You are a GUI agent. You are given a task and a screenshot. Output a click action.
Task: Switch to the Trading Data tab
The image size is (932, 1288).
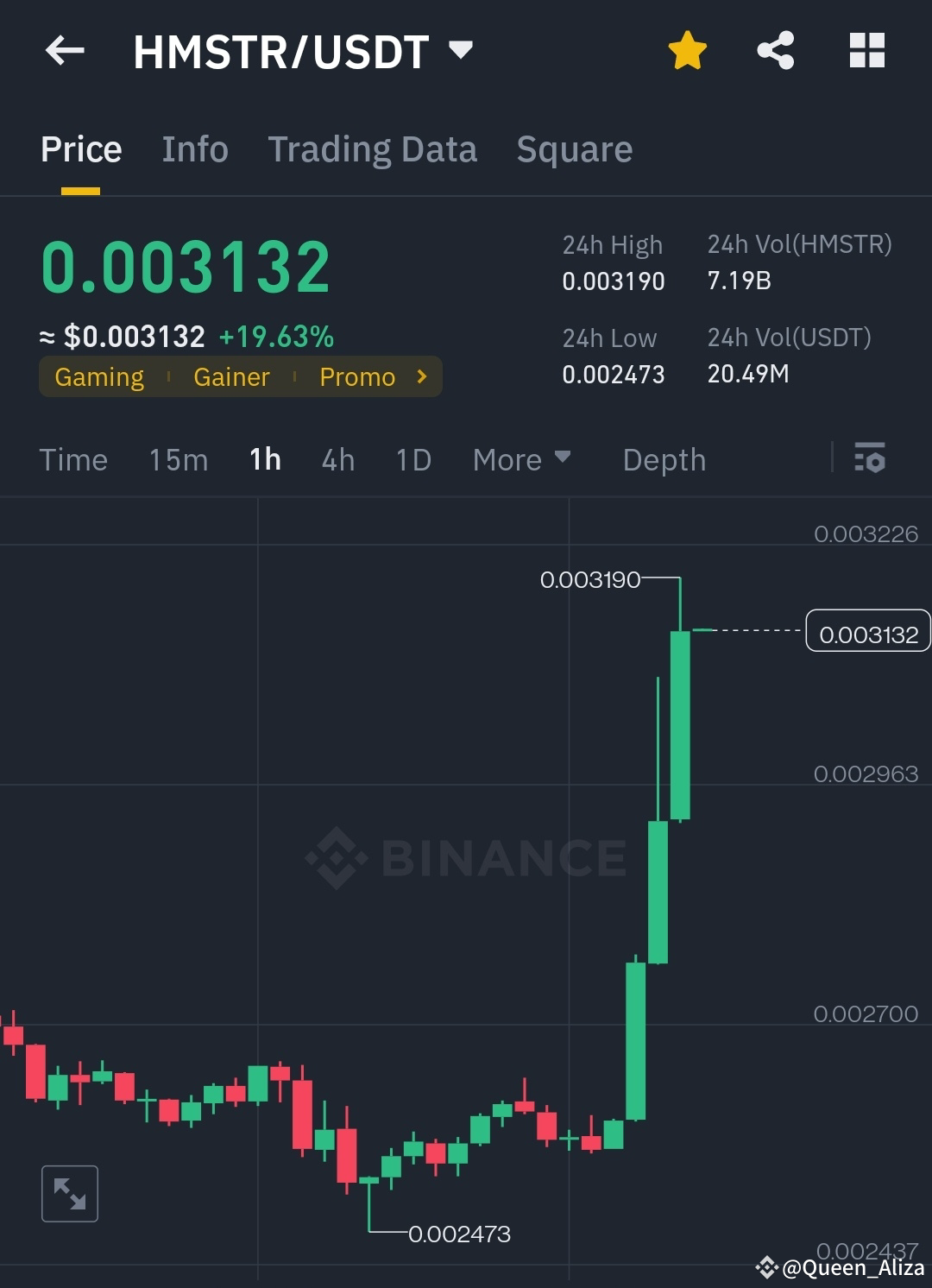373,148
